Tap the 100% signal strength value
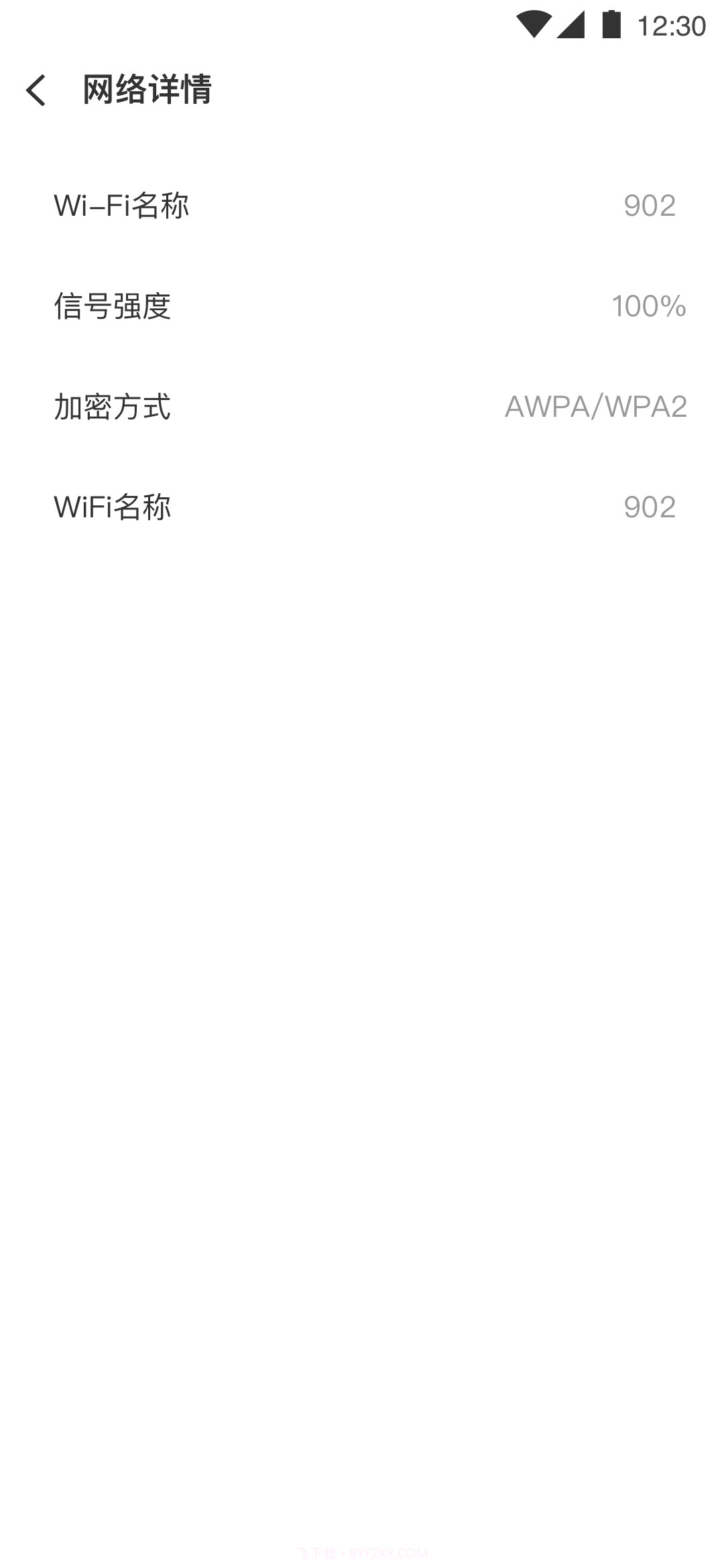Viewport: 724px width, 1568px height. tap(649, 307)
